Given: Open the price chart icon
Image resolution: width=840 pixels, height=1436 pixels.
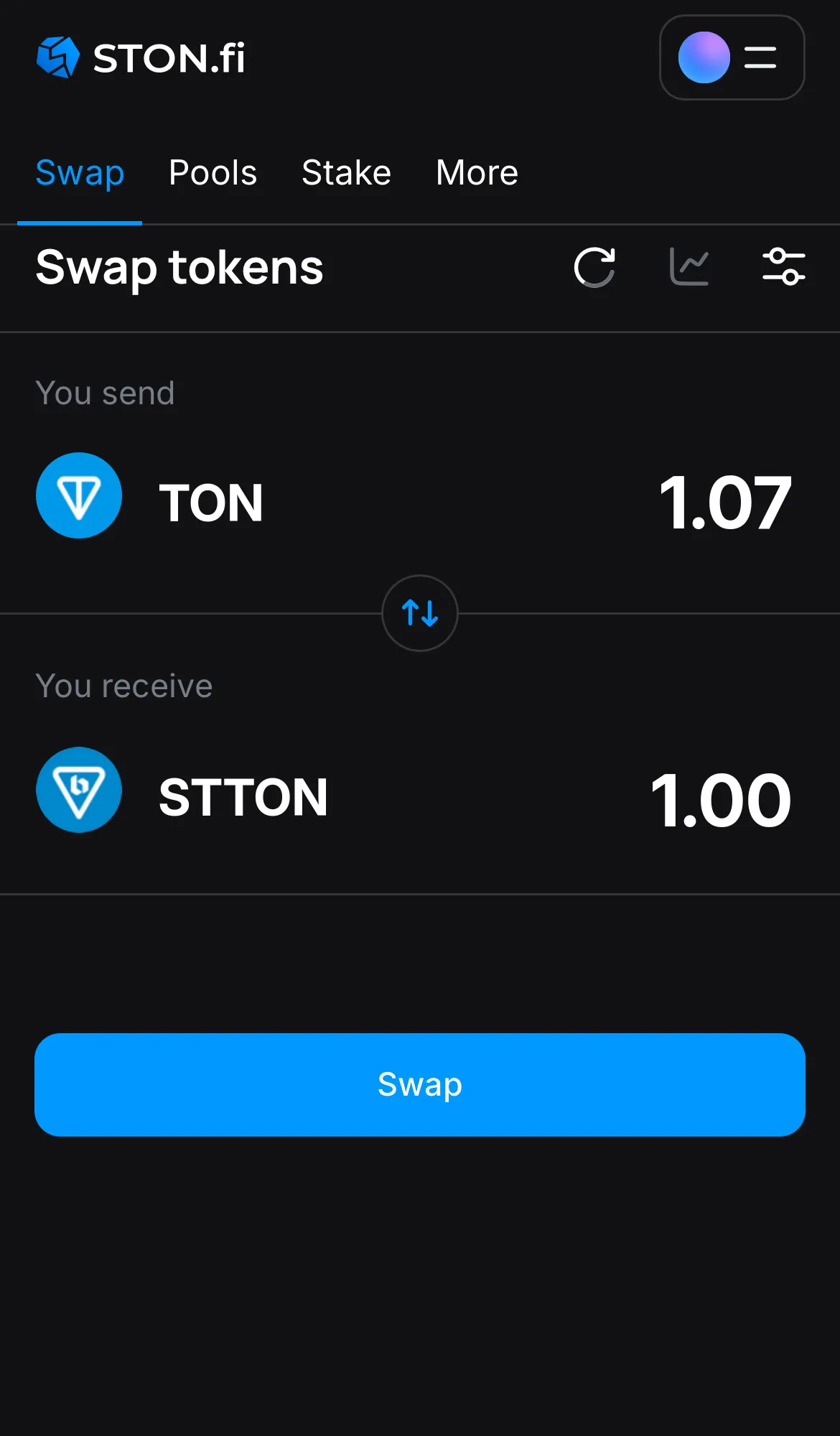Looking at the screenshot, I should (689, 268).
